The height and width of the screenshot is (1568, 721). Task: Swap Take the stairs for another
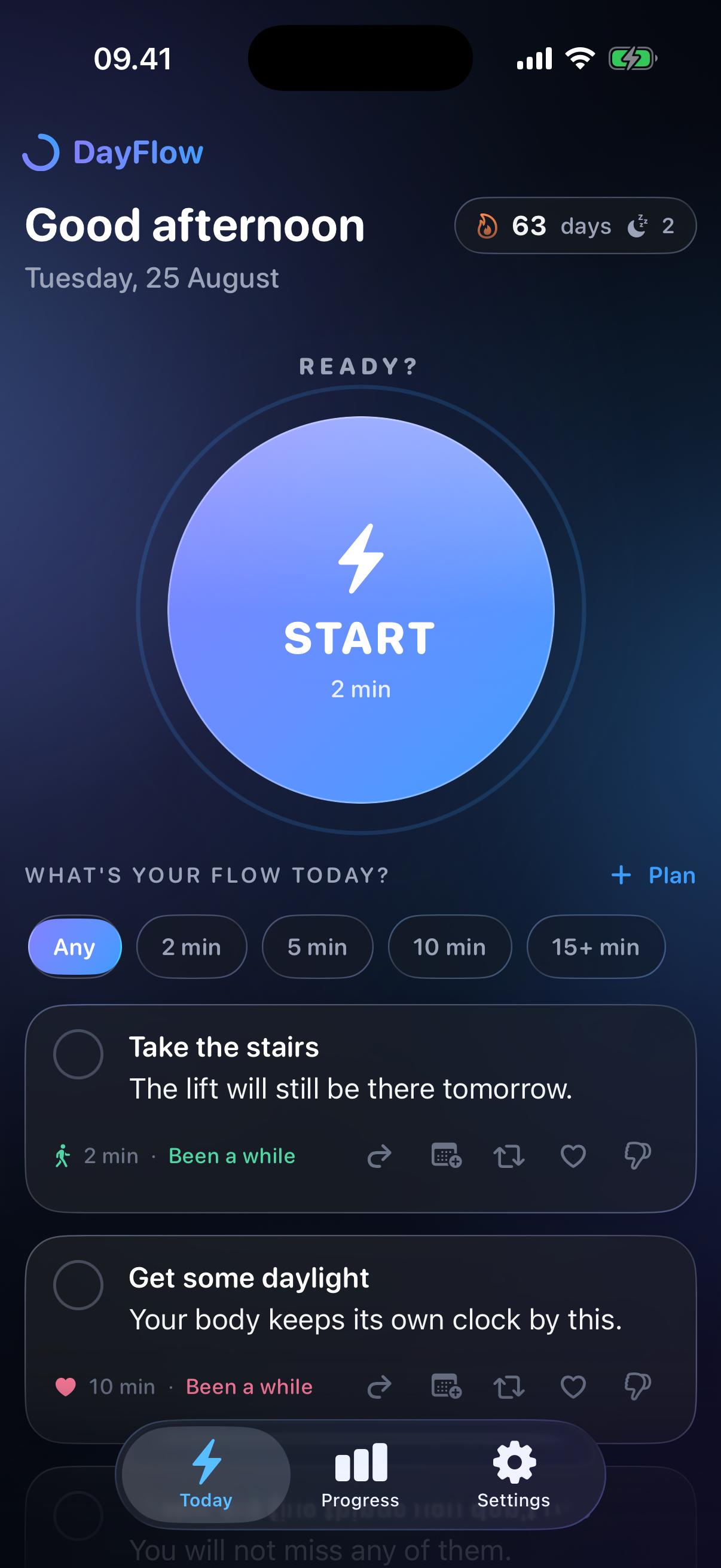pos(509,1156)
